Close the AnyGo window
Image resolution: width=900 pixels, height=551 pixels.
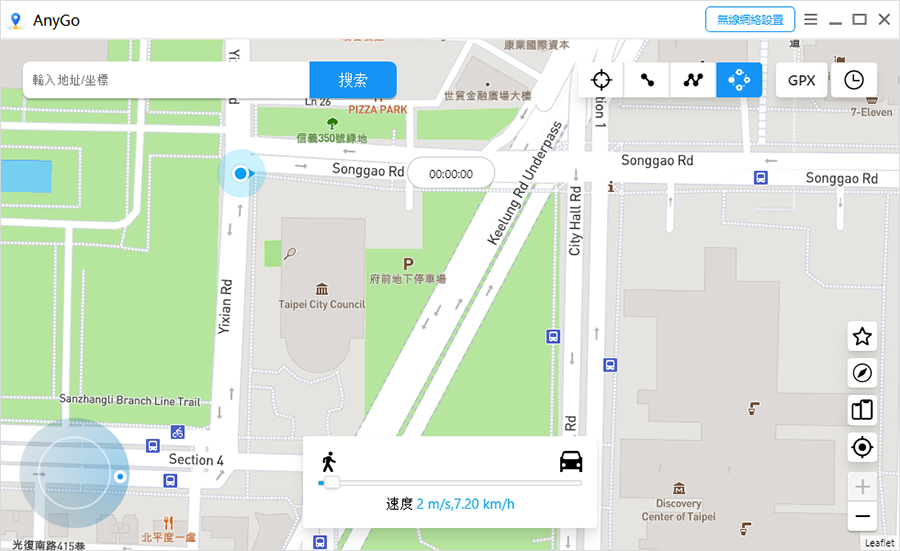884,19
